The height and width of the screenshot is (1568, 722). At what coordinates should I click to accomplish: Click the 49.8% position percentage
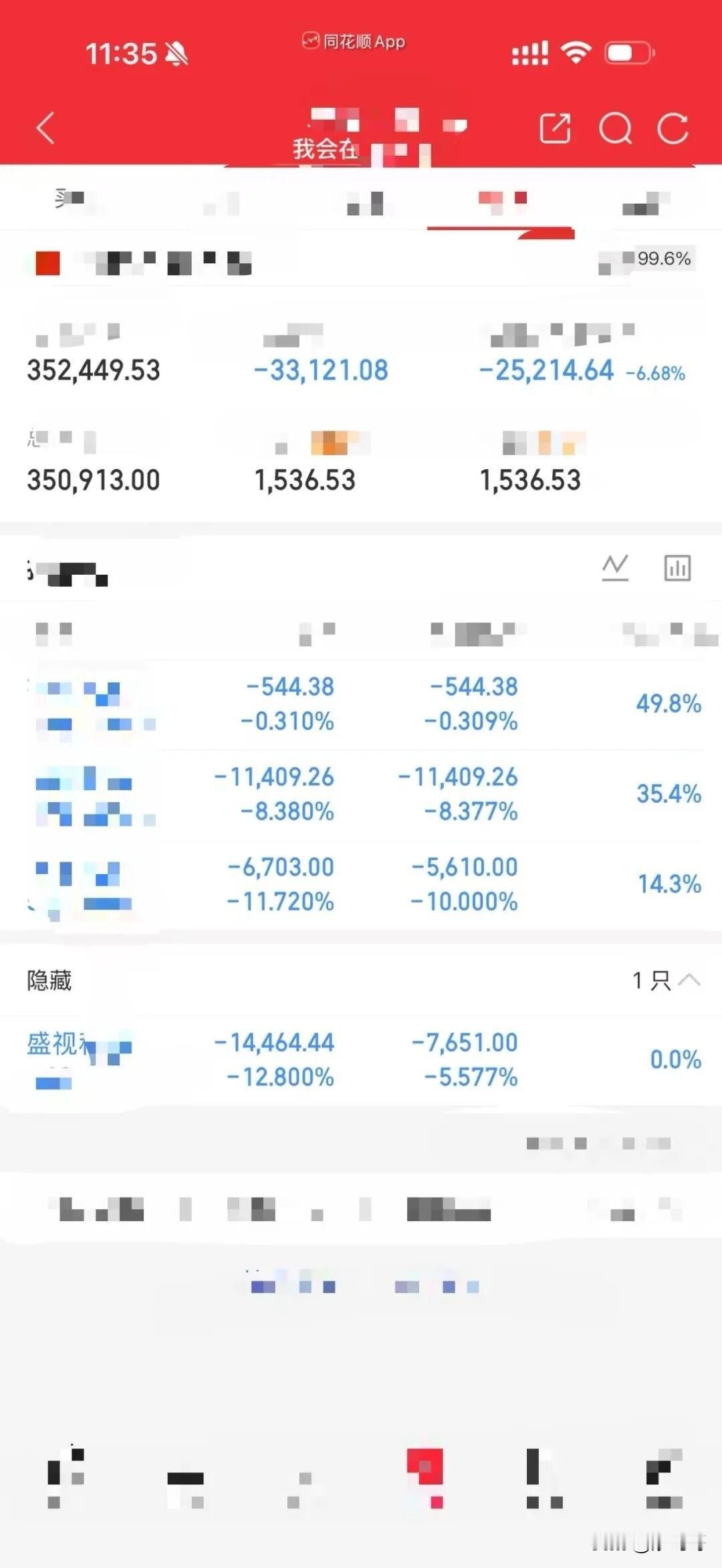tap(667, 702)
